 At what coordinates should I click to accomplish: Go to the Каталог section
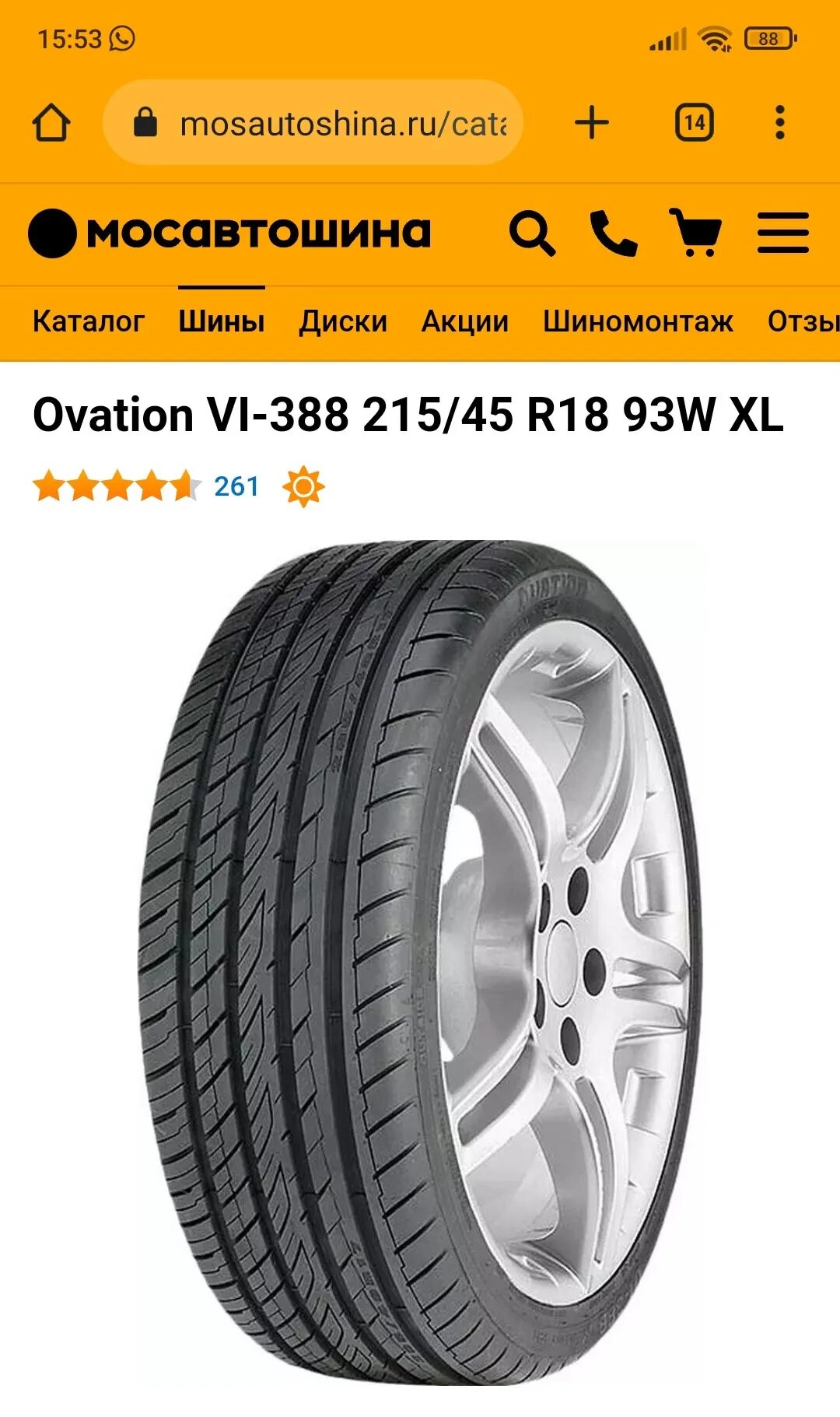tap(89, 321)
